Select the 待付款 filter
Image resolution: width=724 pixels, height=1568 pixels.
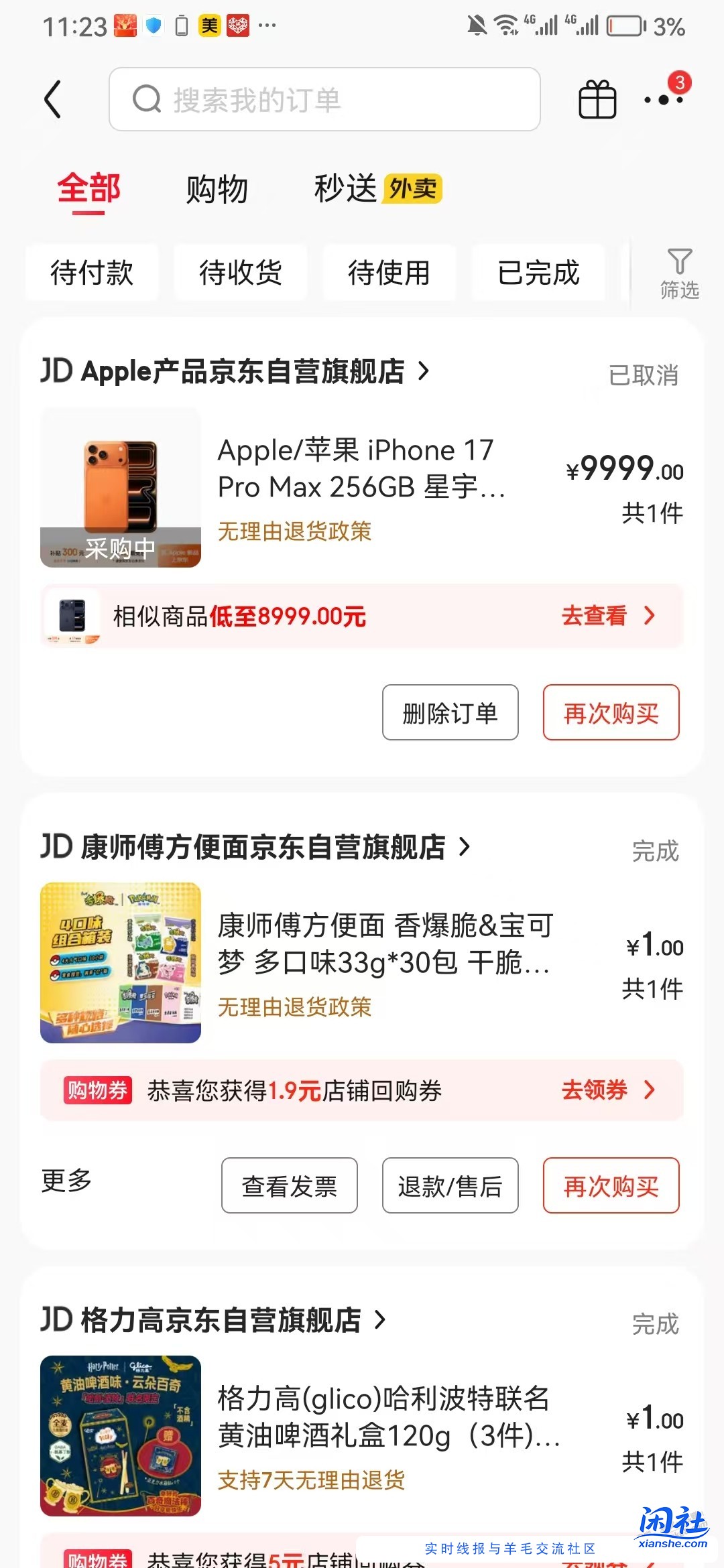[92, 272]
